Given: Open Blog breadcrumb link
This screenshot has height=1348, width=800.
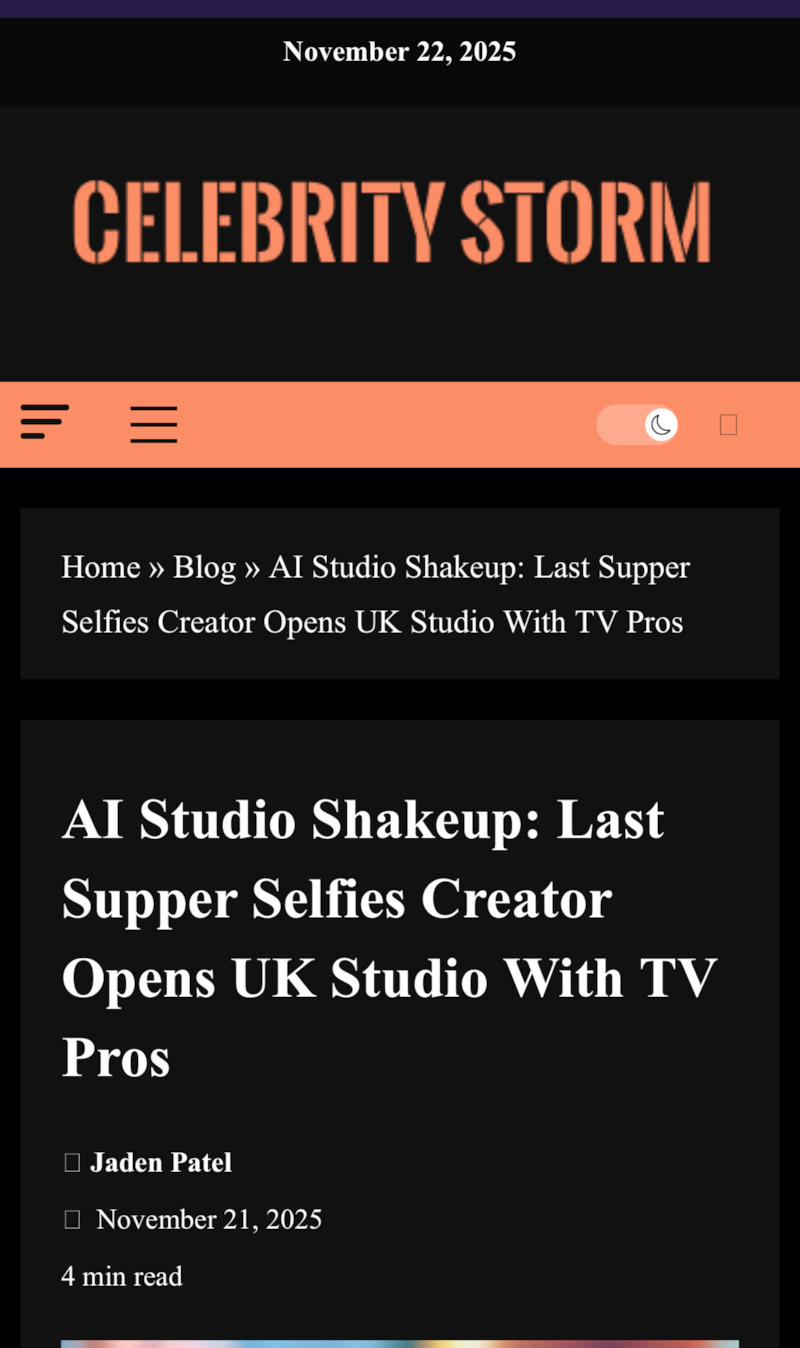Looking at the screenshot, I should pos(204,567).
